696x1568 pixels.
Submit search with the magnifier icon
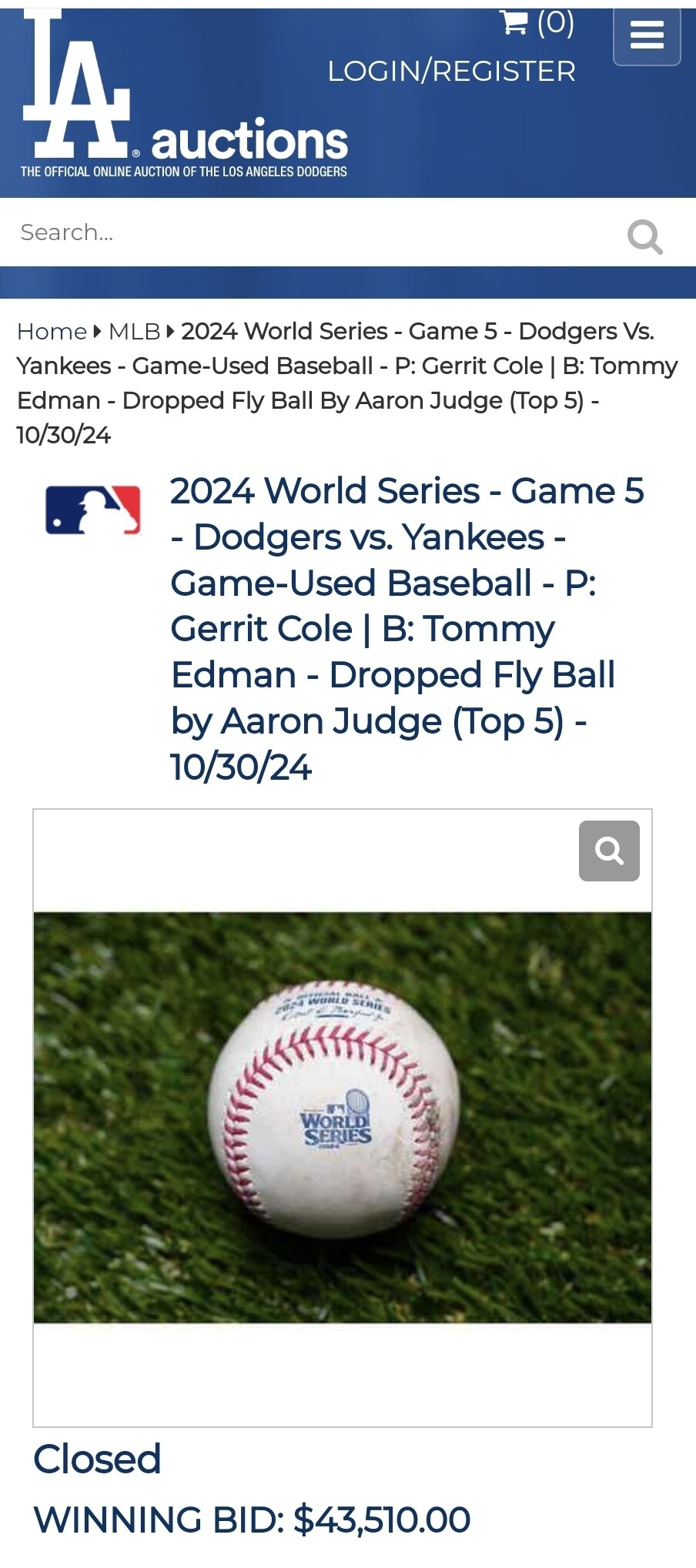644,236
